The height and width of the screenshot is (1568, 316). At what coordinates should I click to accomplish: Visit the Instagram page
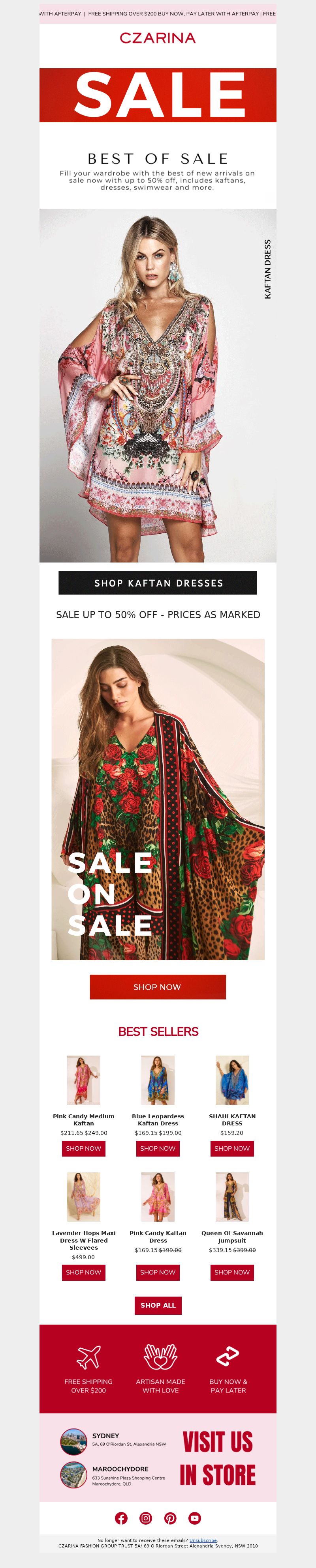(x=146, y=1518)
